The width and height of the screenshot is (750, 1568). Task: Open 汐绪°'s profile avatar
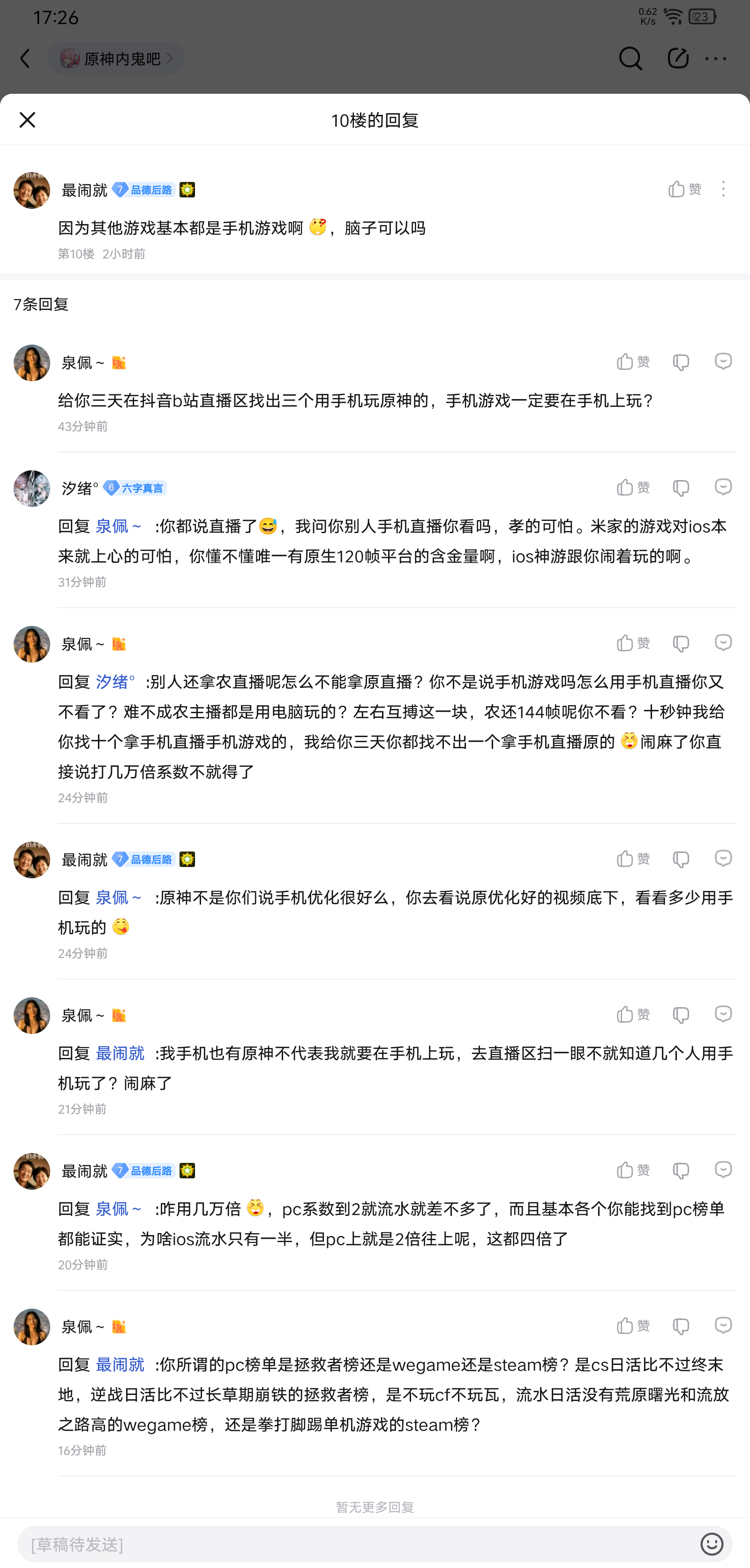pos(31,488)
